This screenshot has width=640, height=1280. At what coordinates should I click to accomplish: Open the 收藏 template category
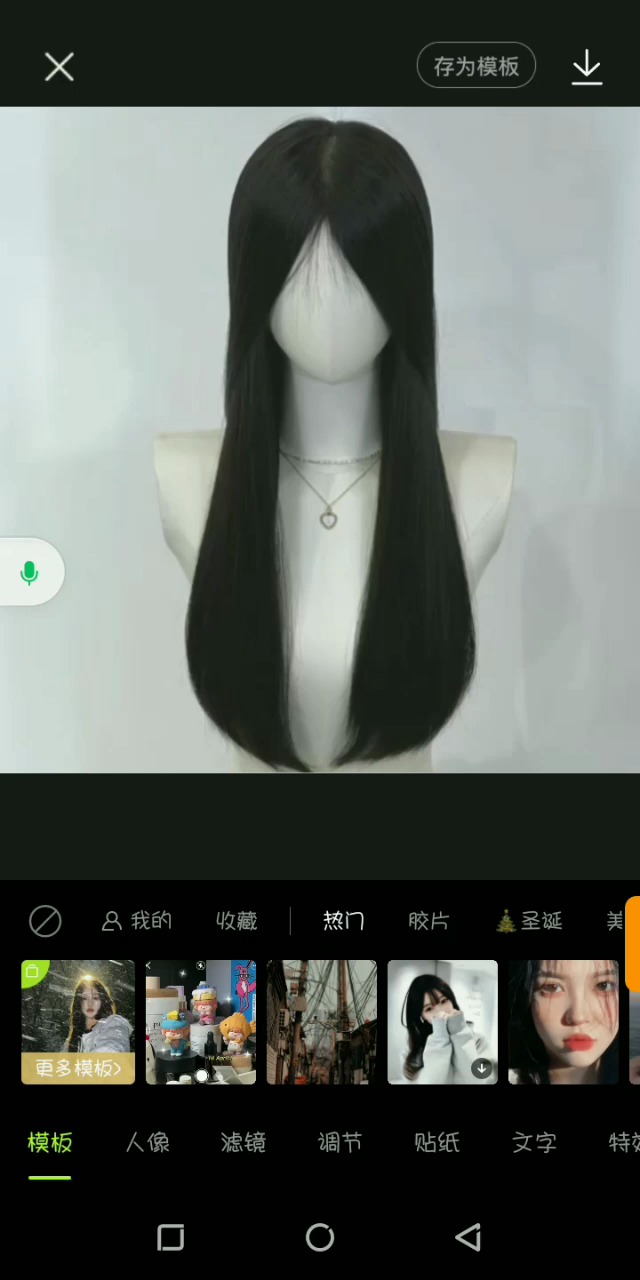point(237,921)
